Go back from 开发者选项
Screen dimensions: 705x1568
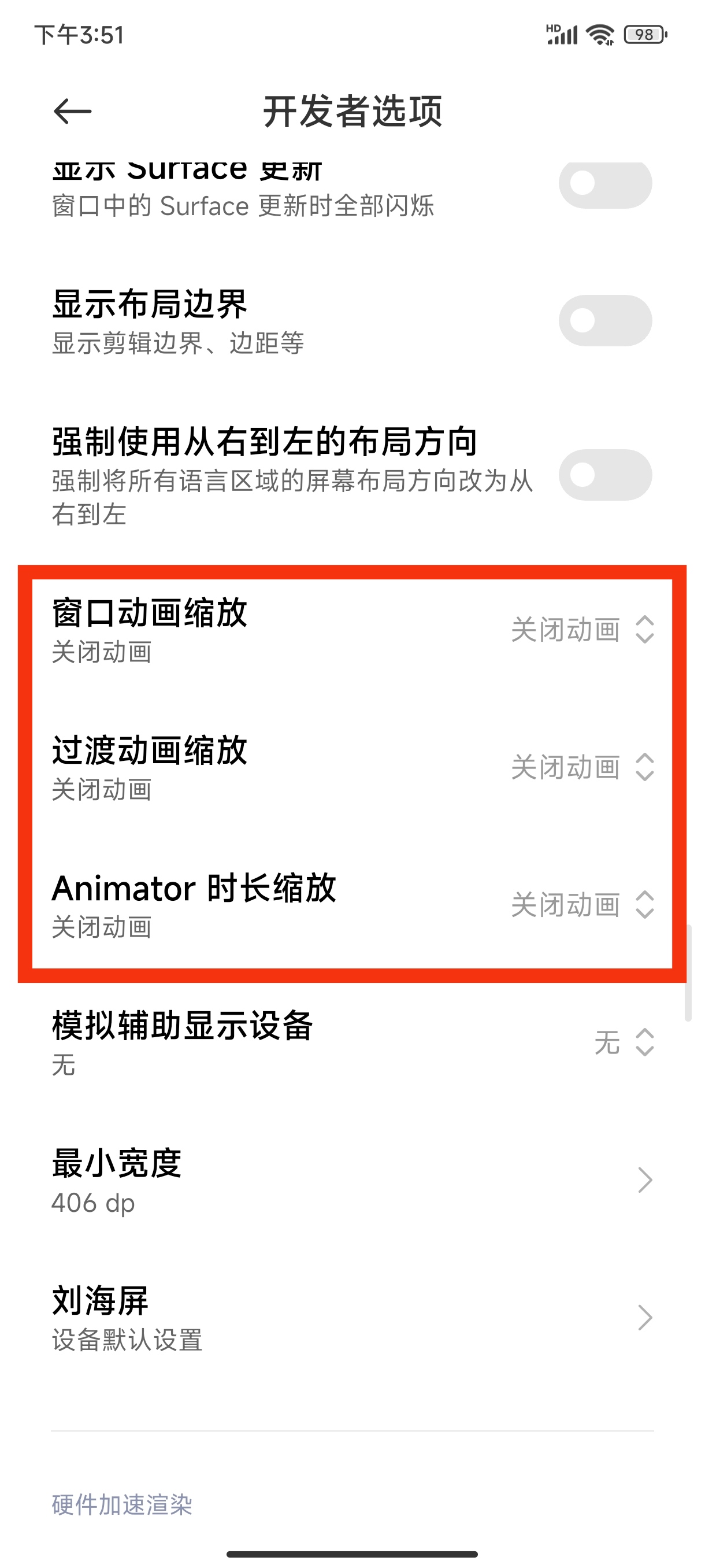pyautogui.click(x=72, y=112)
